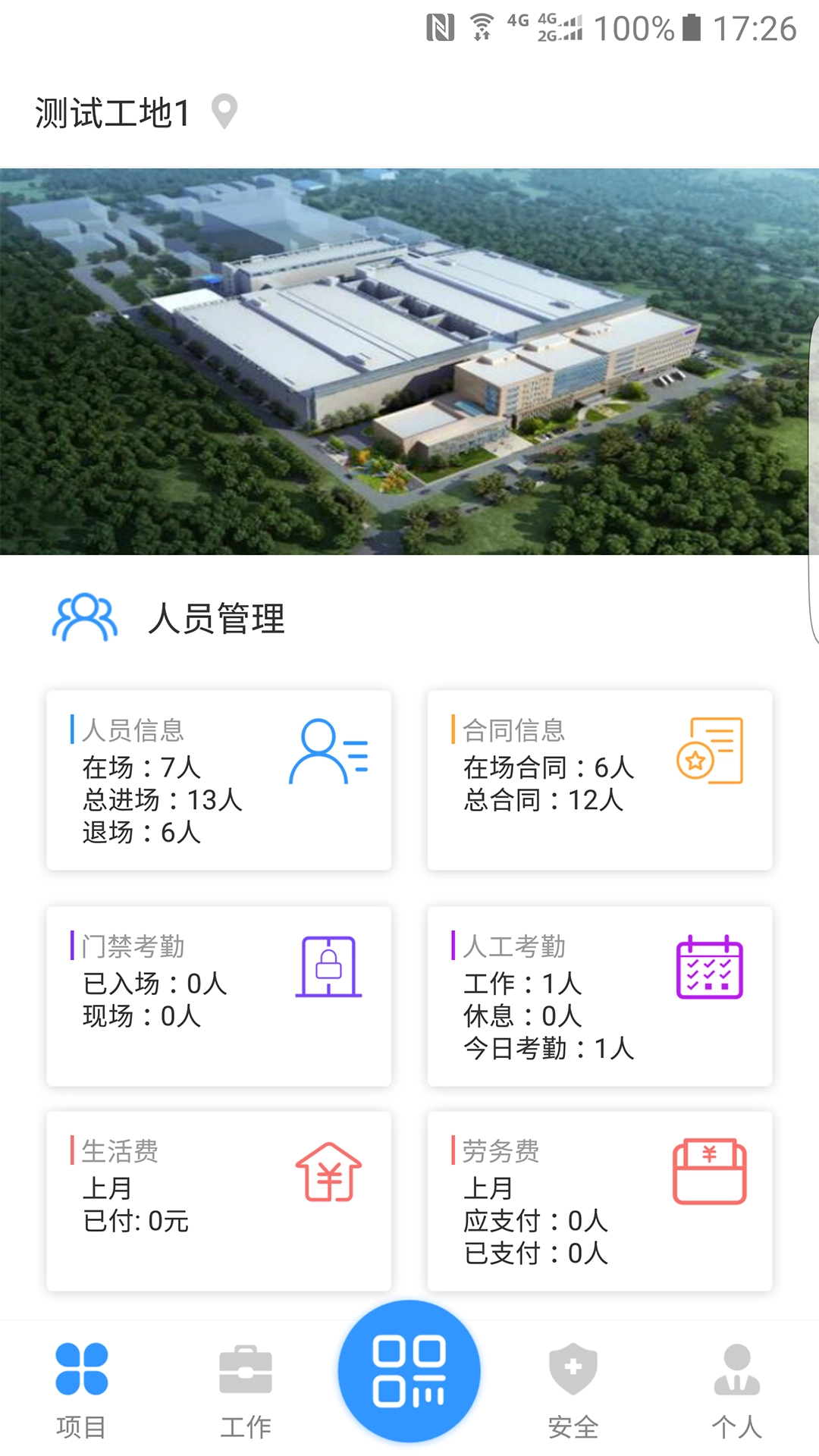The width and height of the screenshot is (819, 1456).
Task: Tap the location pin beside 测试工地1
Action: coord(224,112)
